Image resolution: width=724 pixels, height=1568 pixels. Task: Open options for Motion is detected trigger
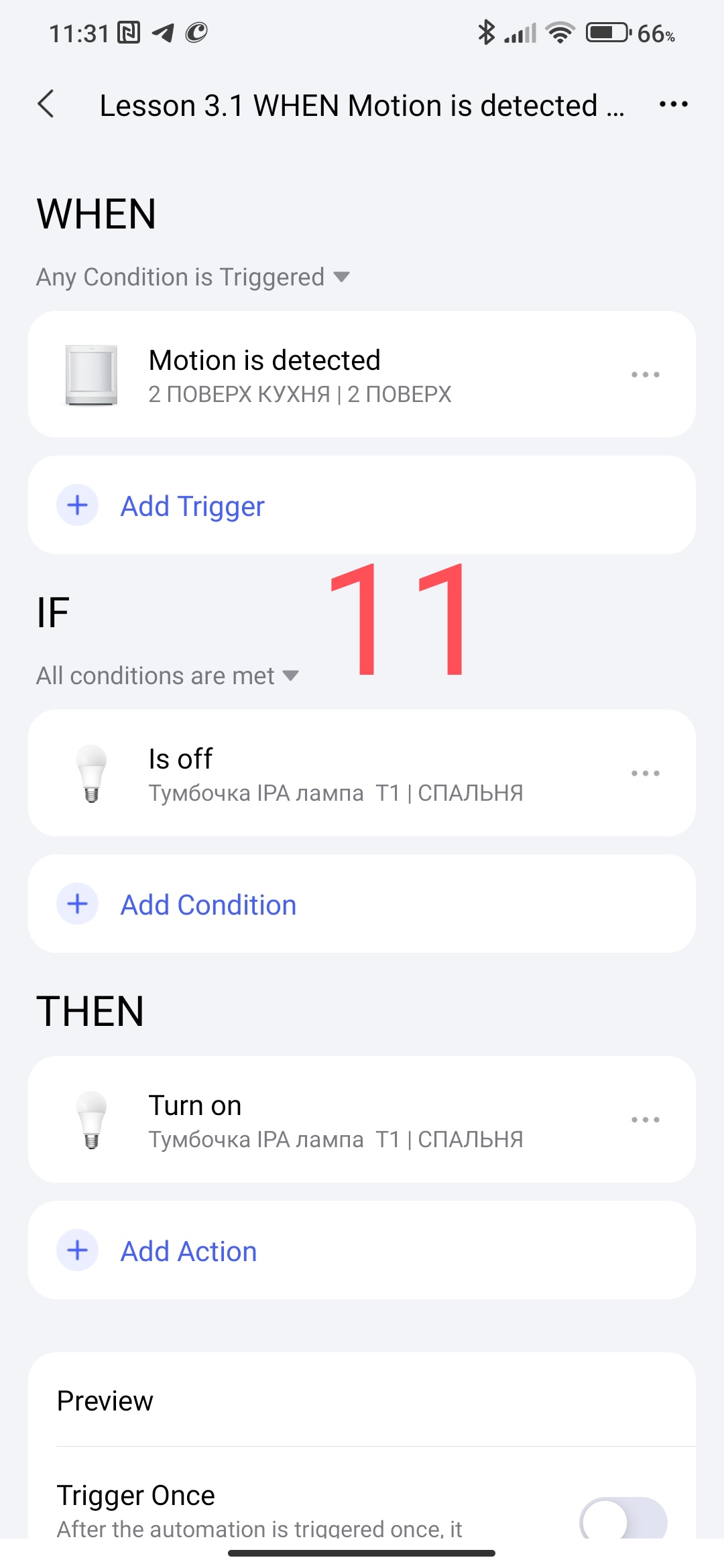pos(645,375)
